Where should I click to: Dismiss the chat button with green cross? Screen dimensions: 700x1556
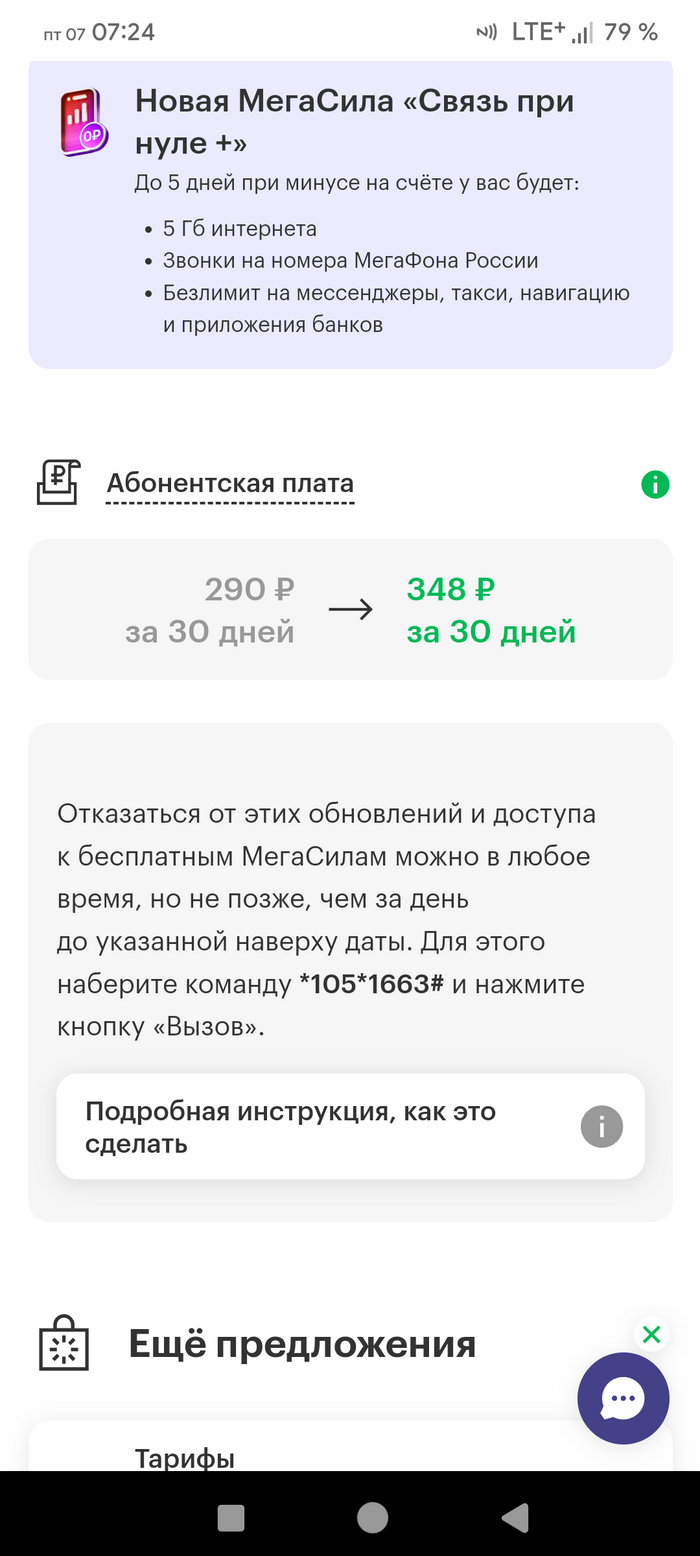(x=651, y=1334)
